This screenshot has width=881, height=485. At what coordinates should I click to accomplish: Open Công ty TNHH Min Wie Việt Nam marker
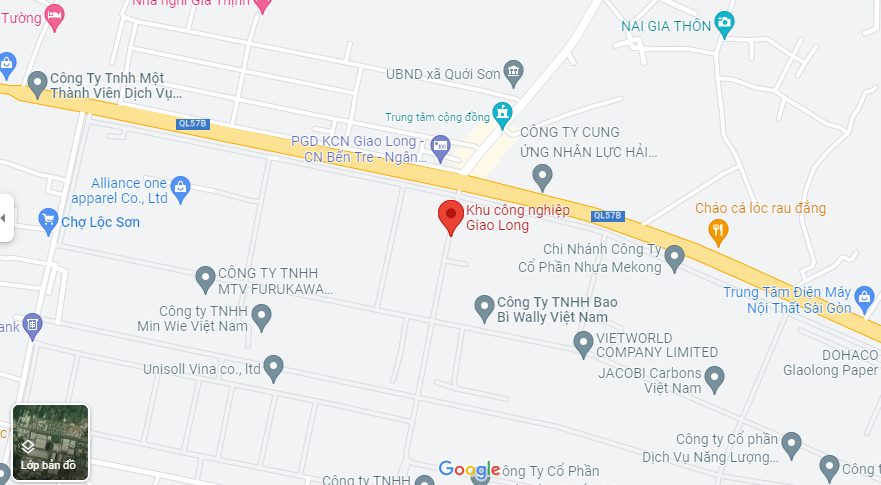point(261,317)
